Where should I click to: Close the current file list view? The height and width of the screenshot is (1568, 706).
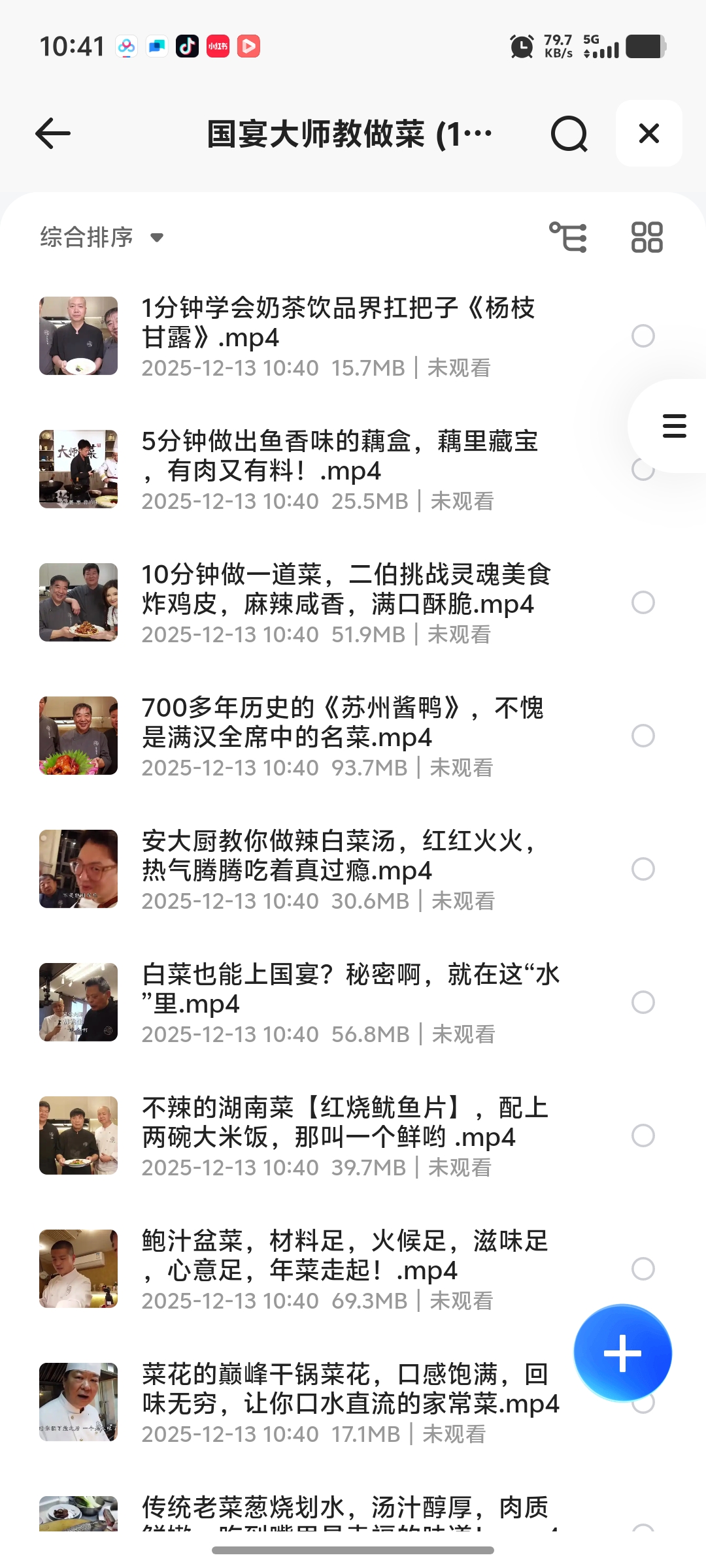(648, 134)
